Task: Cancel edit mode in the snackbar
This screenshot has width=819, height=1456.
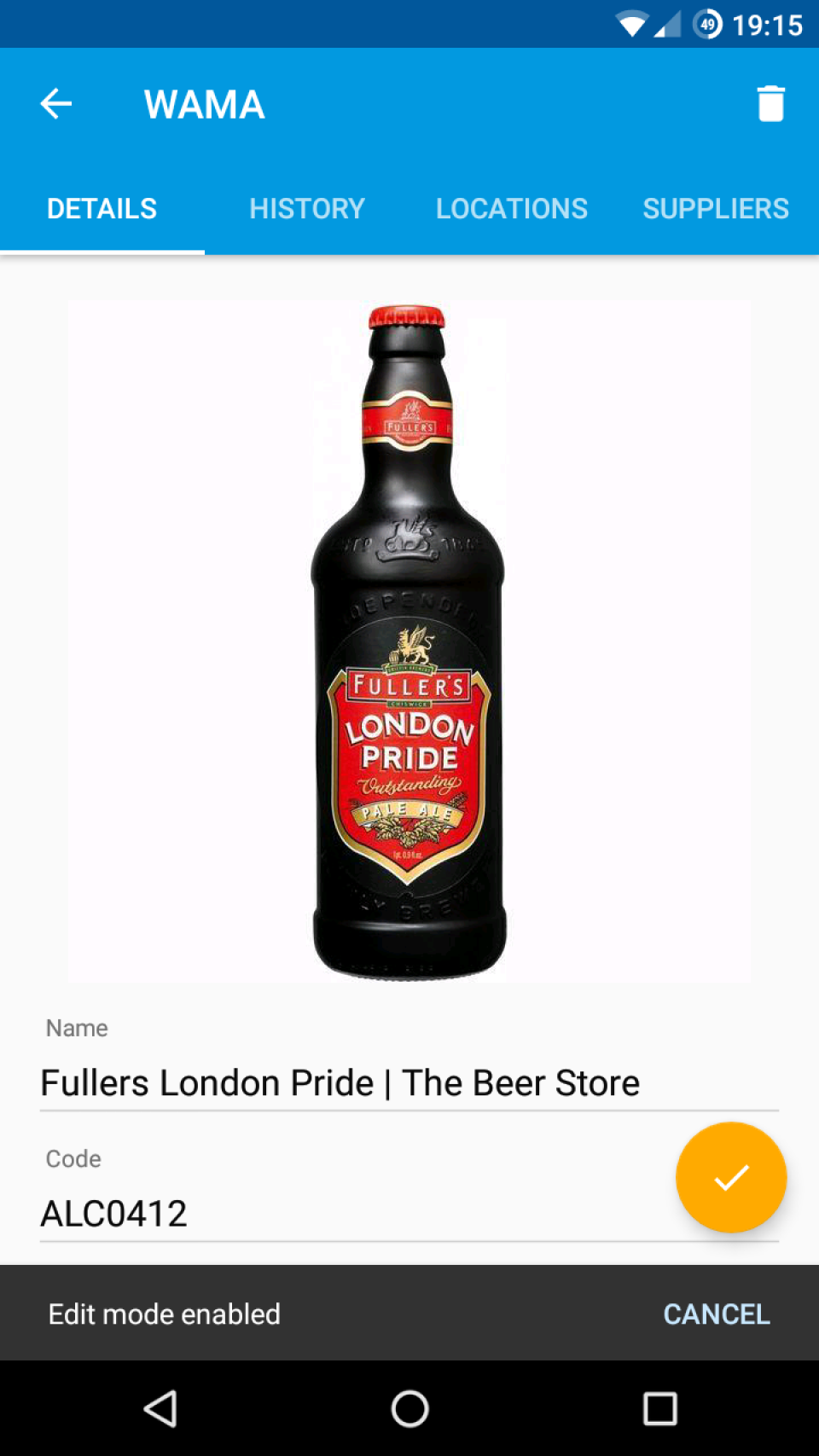Action: 717,1314
